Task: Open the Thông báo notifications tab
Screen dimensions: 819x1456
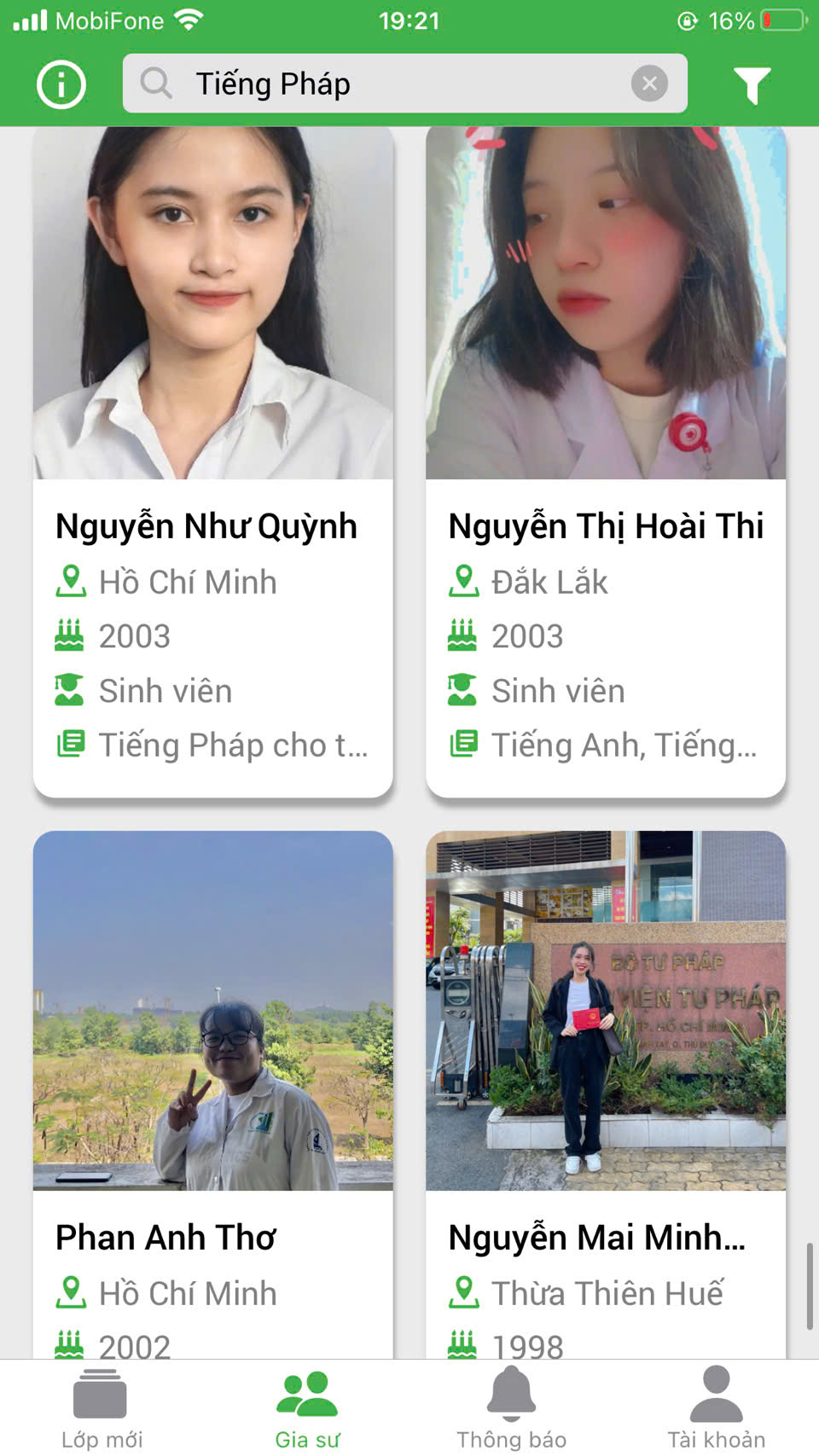Action: [511, 1408]
